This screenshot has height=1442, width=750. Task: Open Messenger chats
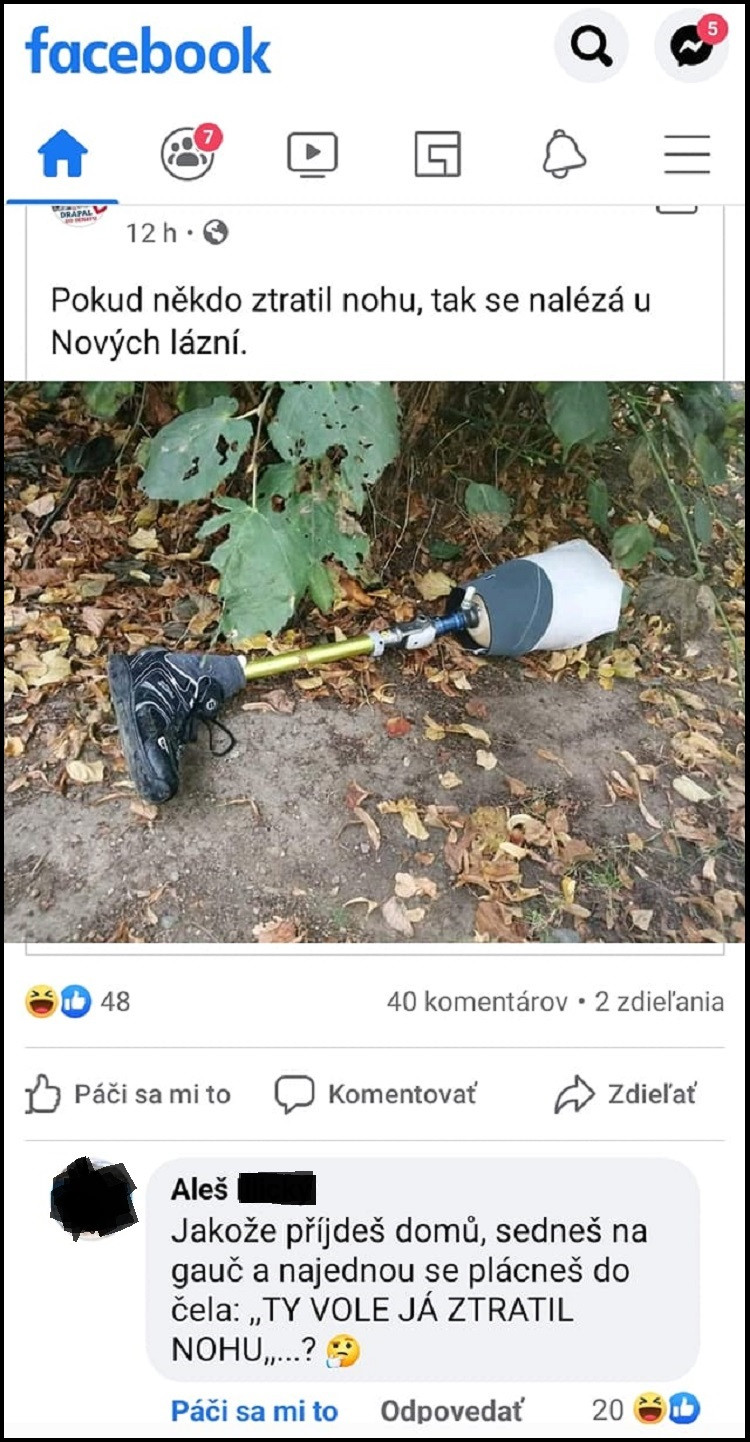[x=692, y=46]
